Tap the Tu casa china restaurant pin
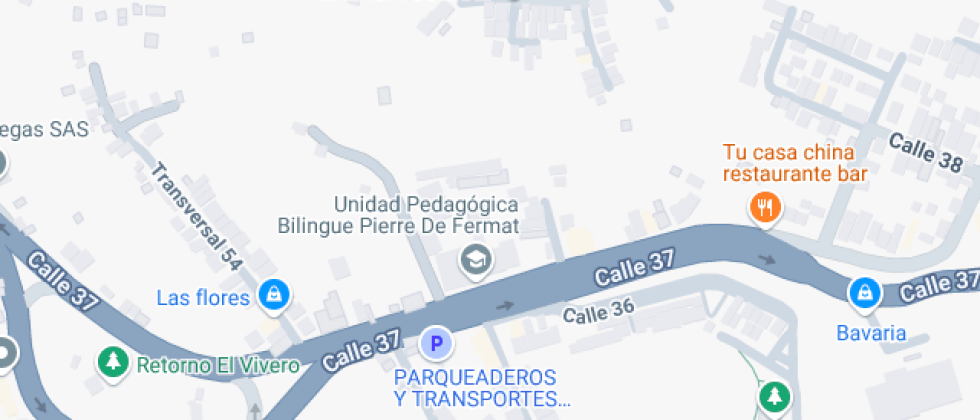 pos(766,207)
